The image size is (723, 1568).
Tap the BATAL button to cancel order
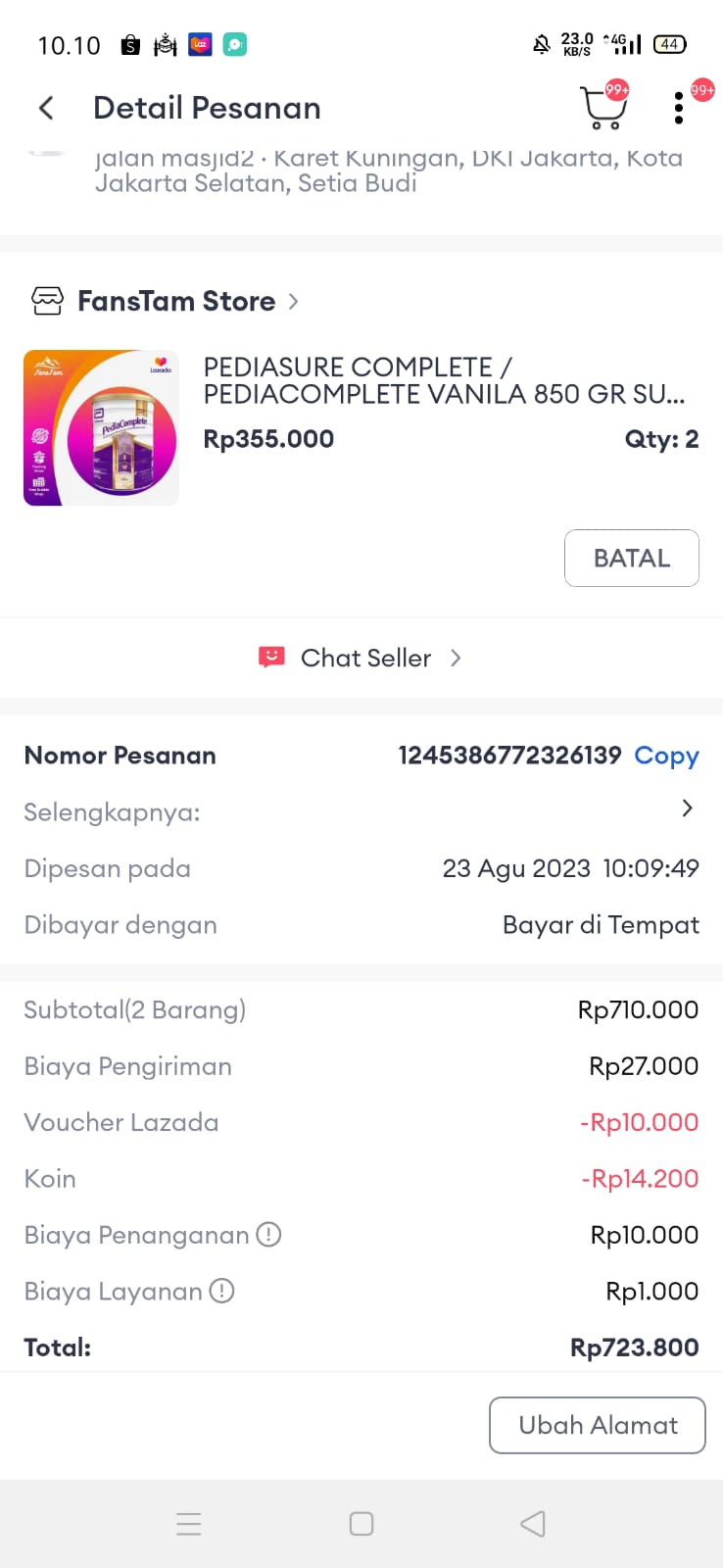631,558
